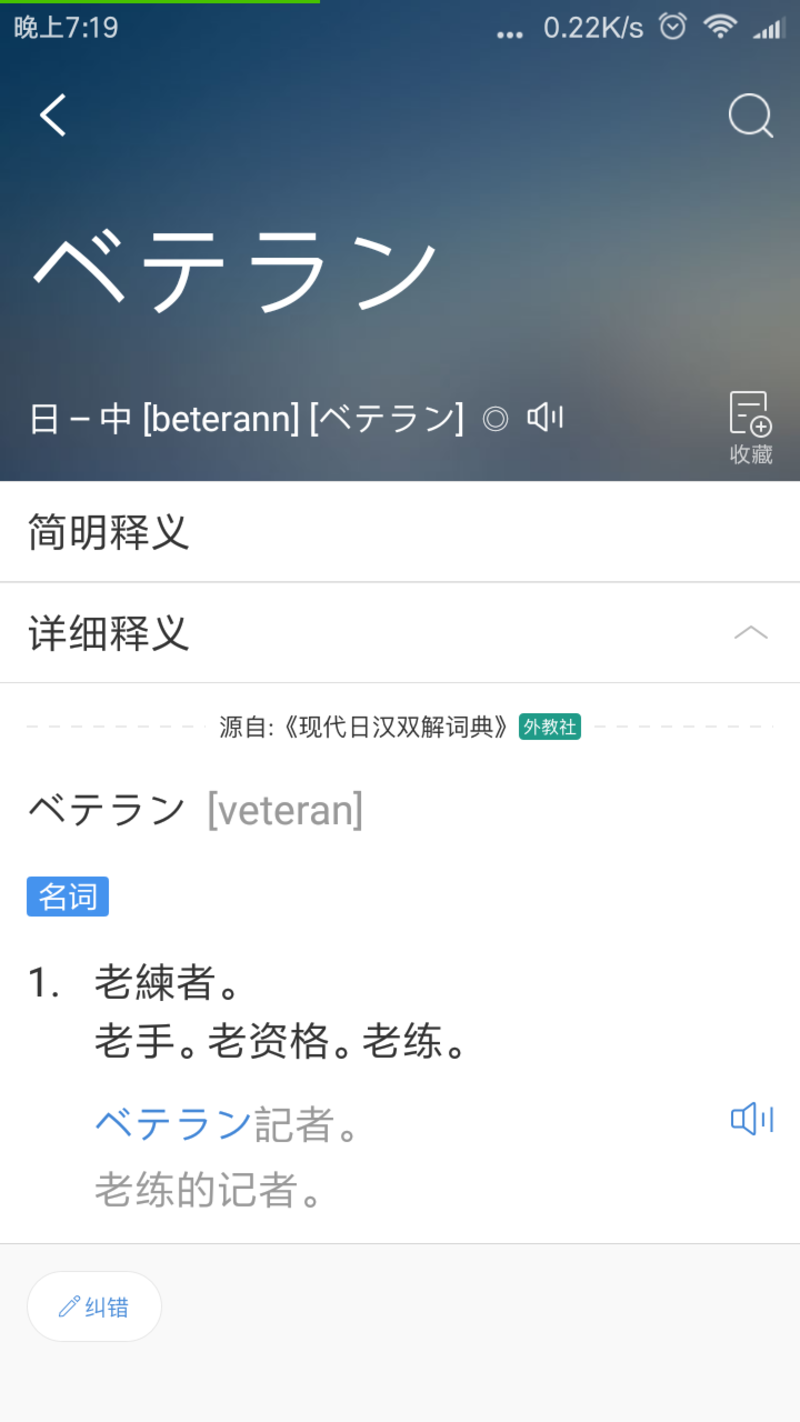This screenshot has height=1422, width=800.
Task: Go back using the top-left arrow
Action: (53, 115)
